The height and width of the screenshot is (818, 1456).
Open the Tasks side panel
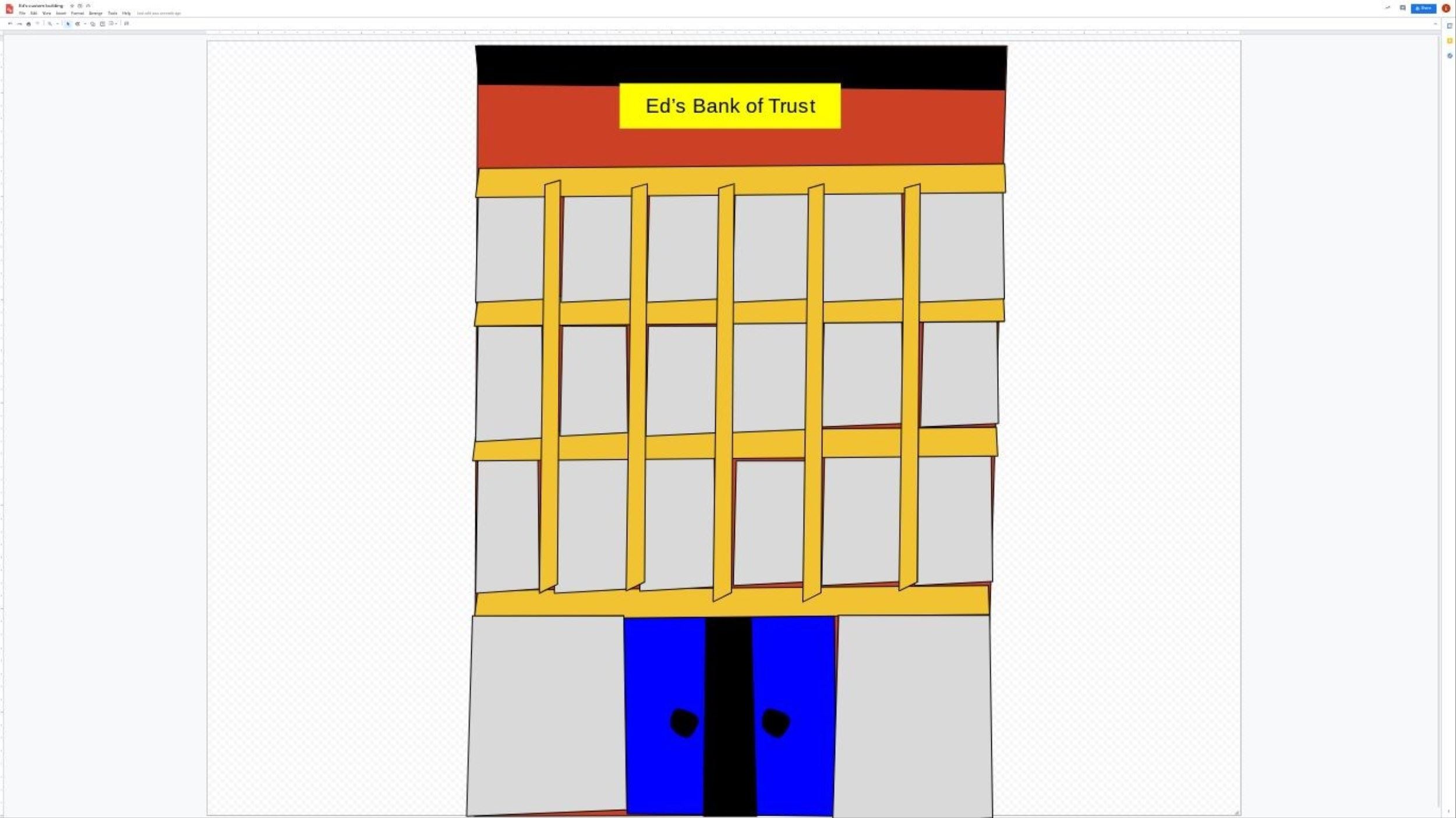[x=1450, y=56]
